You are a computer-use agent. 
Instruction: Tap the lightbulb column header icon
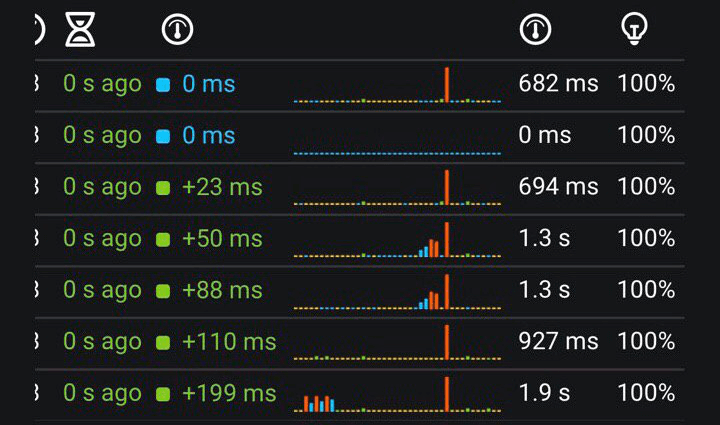(x=633, y=30)
